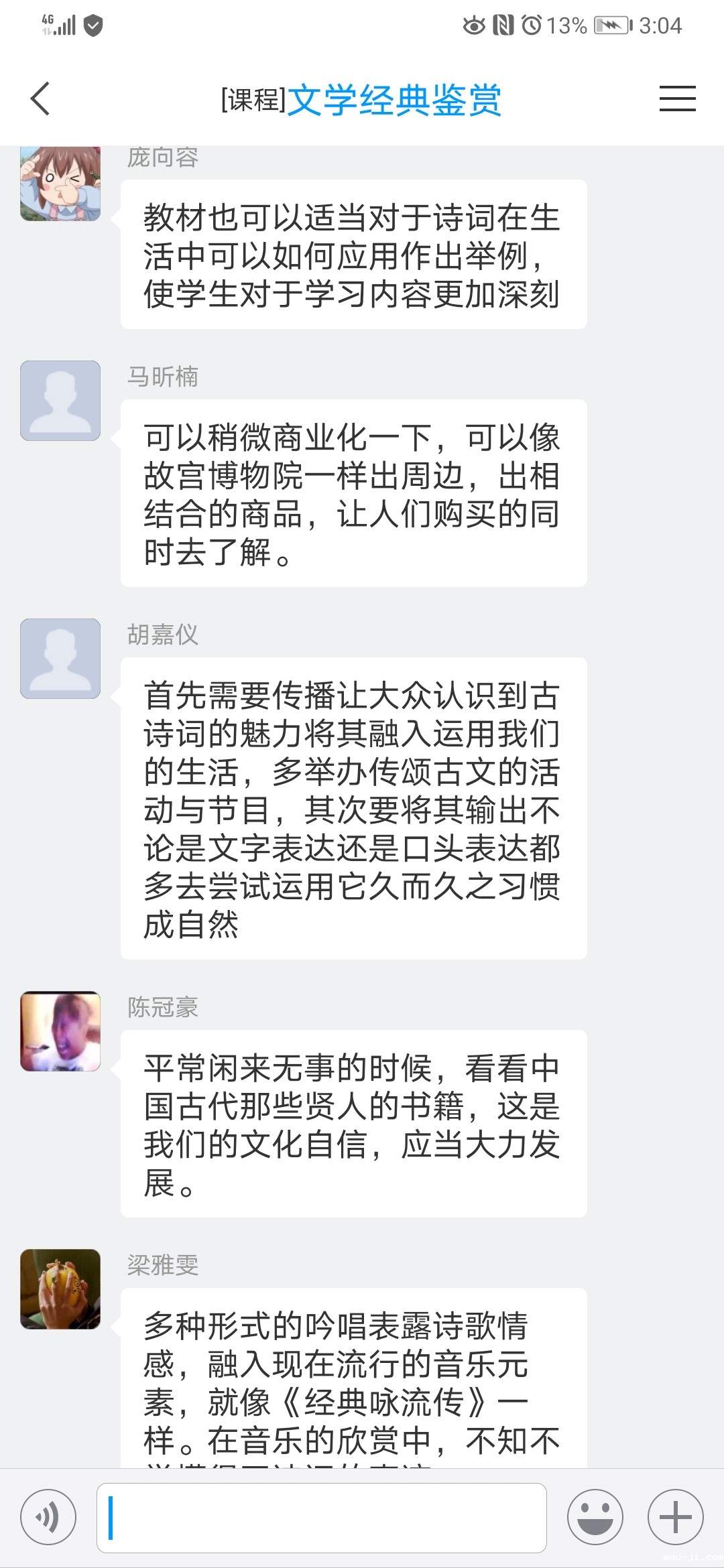Screen dimensions: 724x1568
Task: Switch to voice message input
Action: (x=48, y=1517)
